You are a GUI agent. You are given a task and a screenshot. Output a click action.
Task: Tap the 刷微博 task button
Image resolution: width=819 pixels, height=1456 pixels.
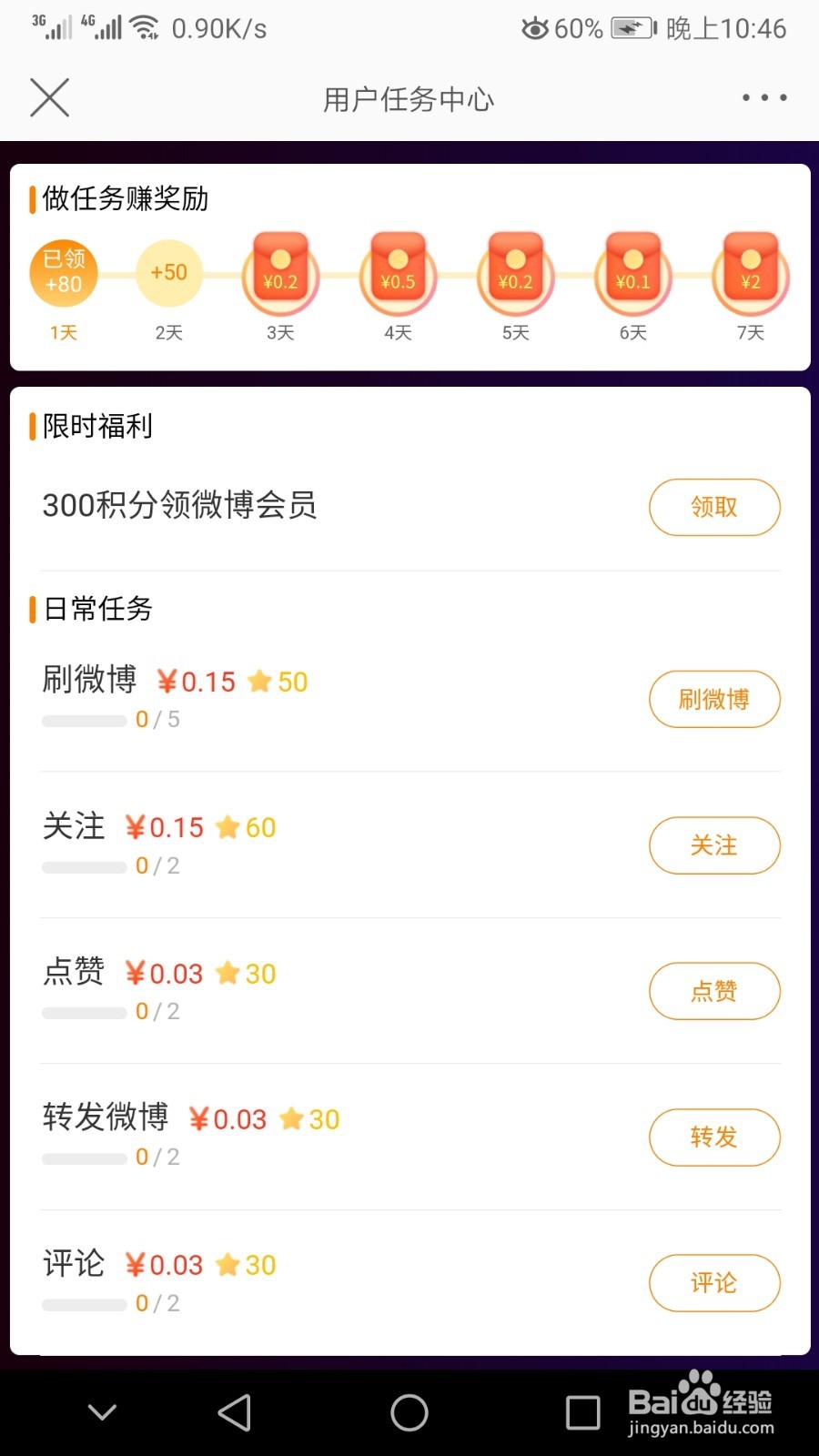click(714, 700)
